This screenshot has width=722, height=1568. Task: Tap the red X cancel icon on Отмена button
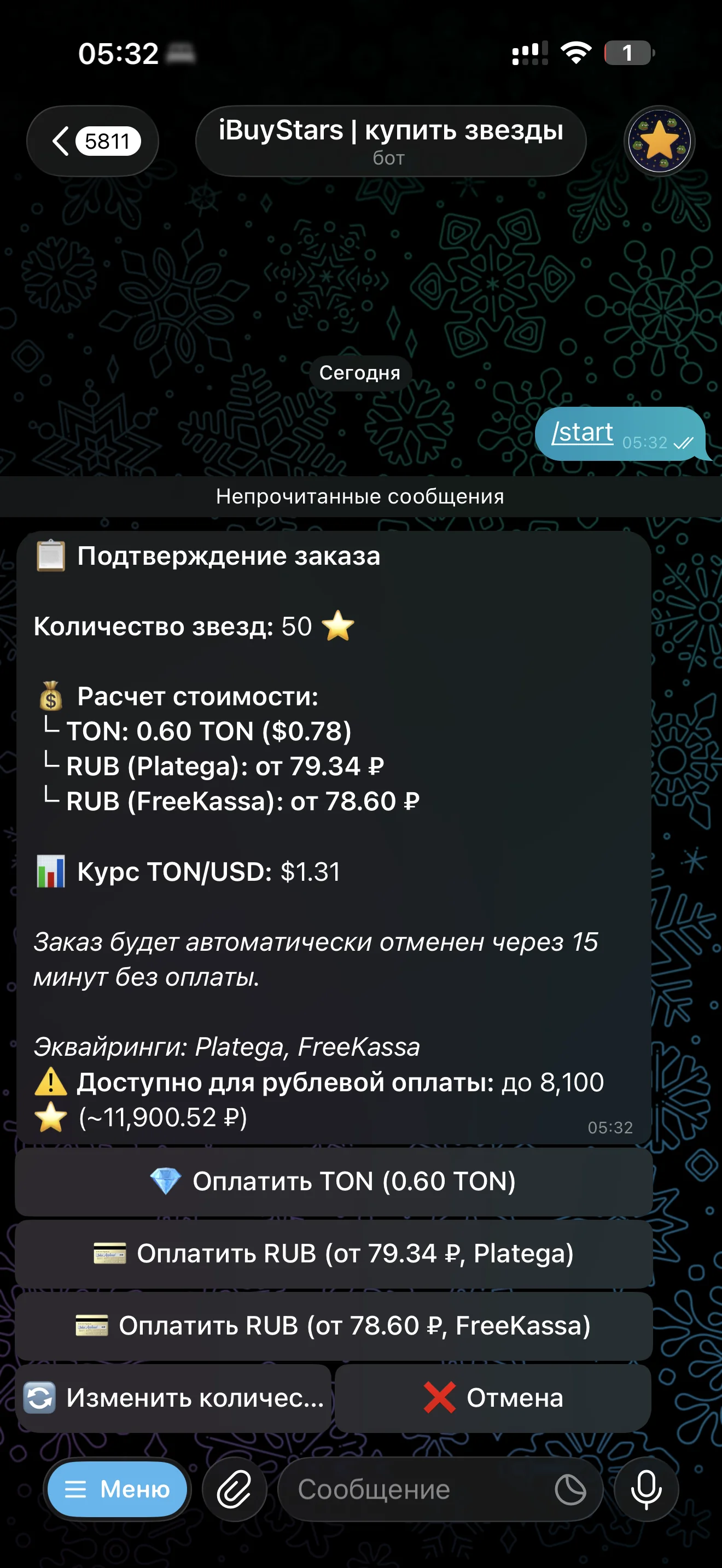pos(440,1399)
